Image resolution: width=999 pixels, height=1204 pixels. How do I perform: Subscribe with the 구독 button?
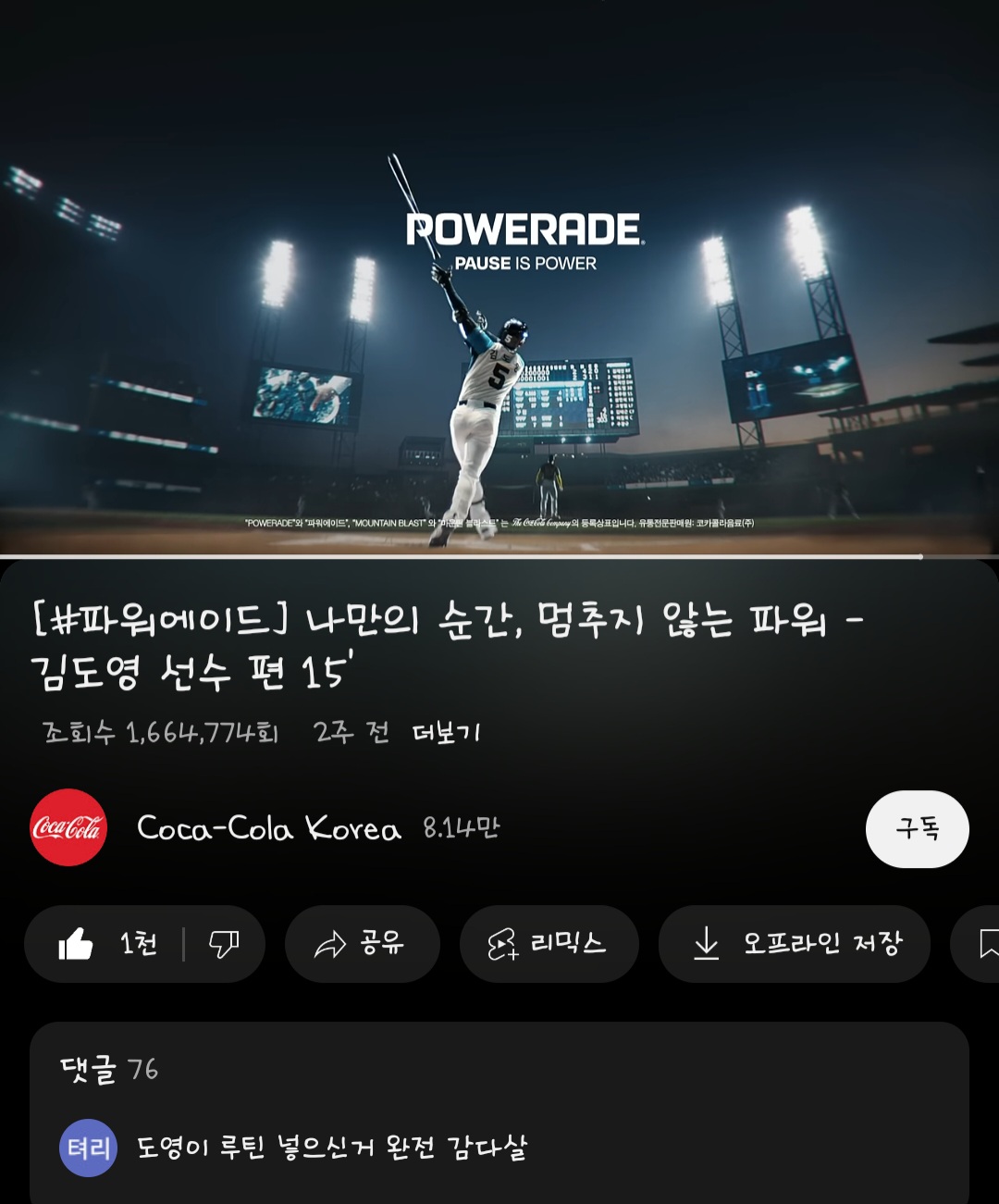(x=917, y=828)
